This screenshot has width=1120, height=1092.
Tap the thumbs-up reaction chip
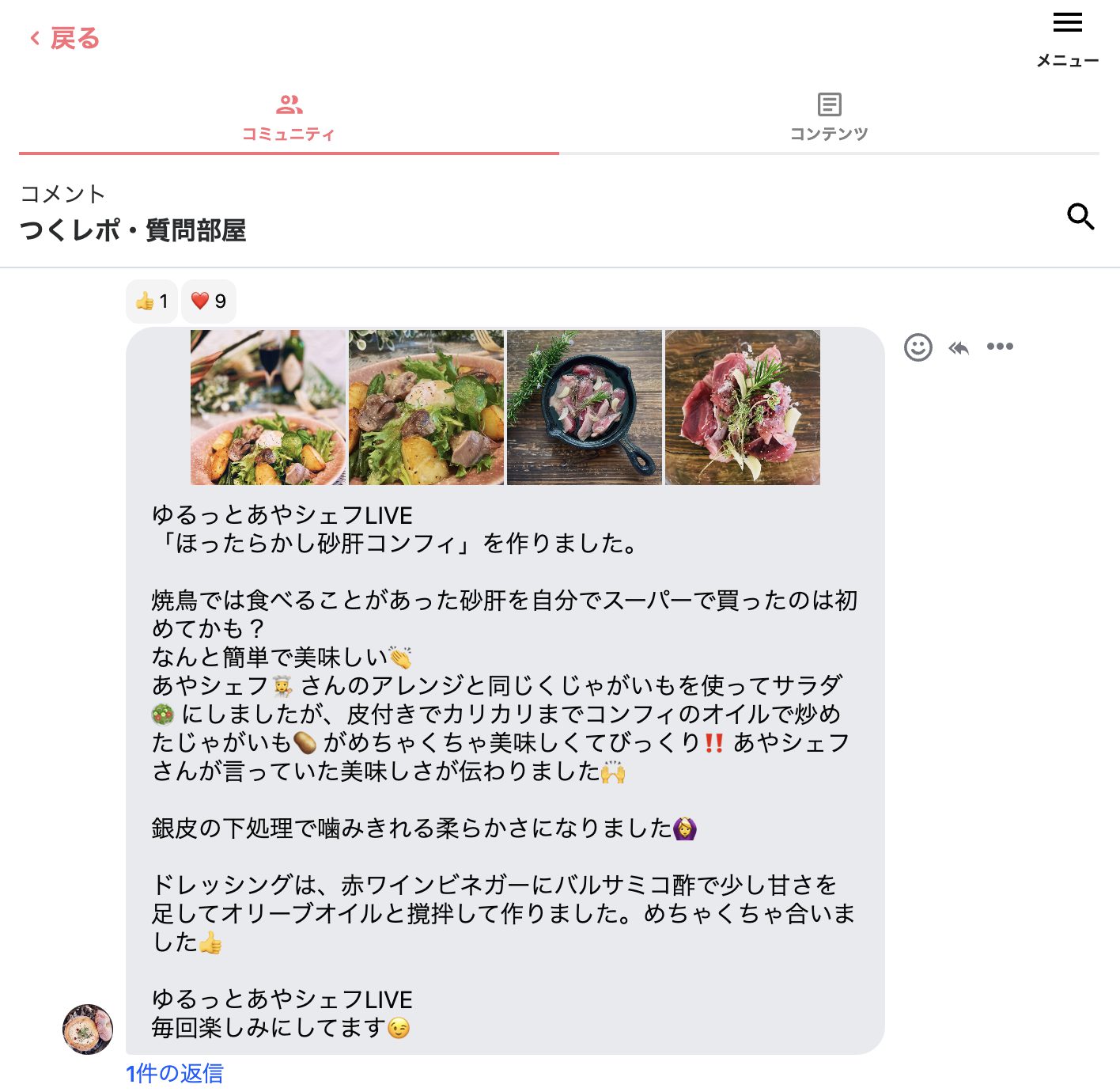pyautogui.click(x=152, y=301)
